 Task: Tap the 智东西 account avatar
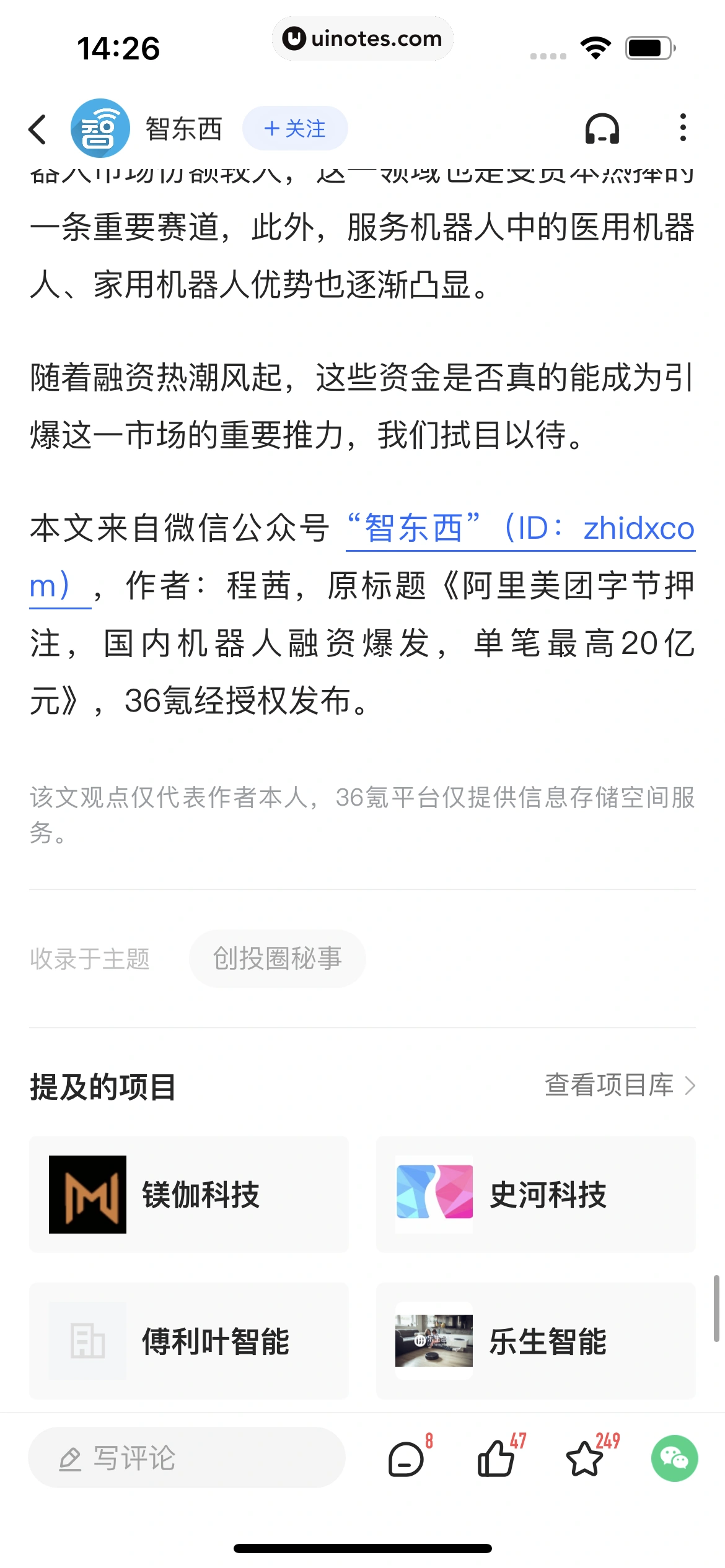point(101,128)
